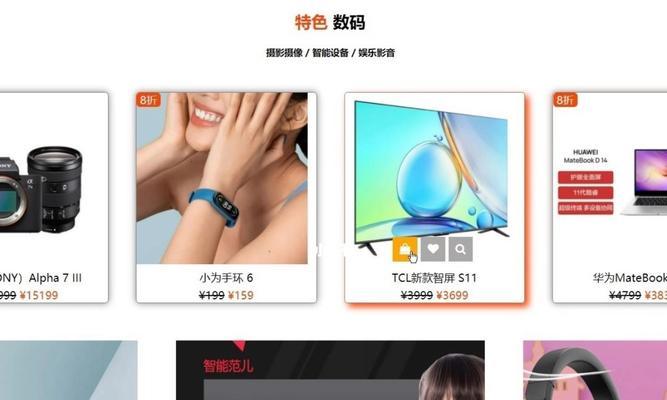Viewport: 667px width, 400px height.
Task: Open the 智能范儿 promotional banner
Action: pos(330,372)
